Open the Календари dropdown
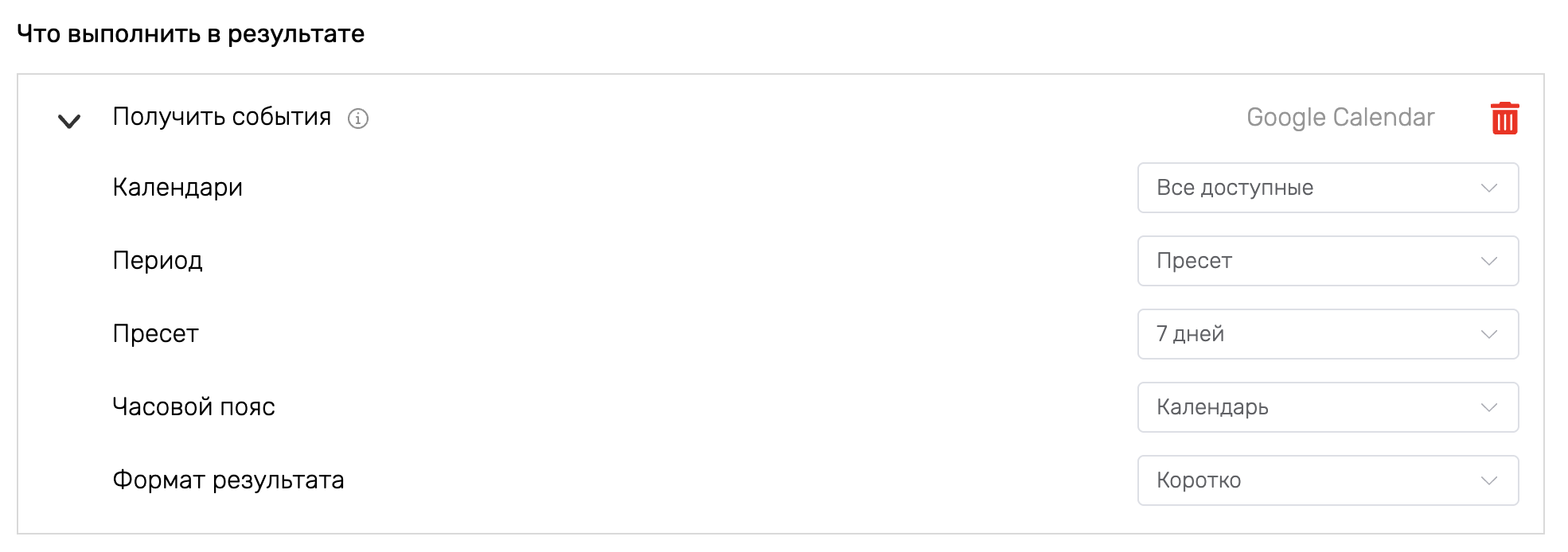 pos(1328,188)
